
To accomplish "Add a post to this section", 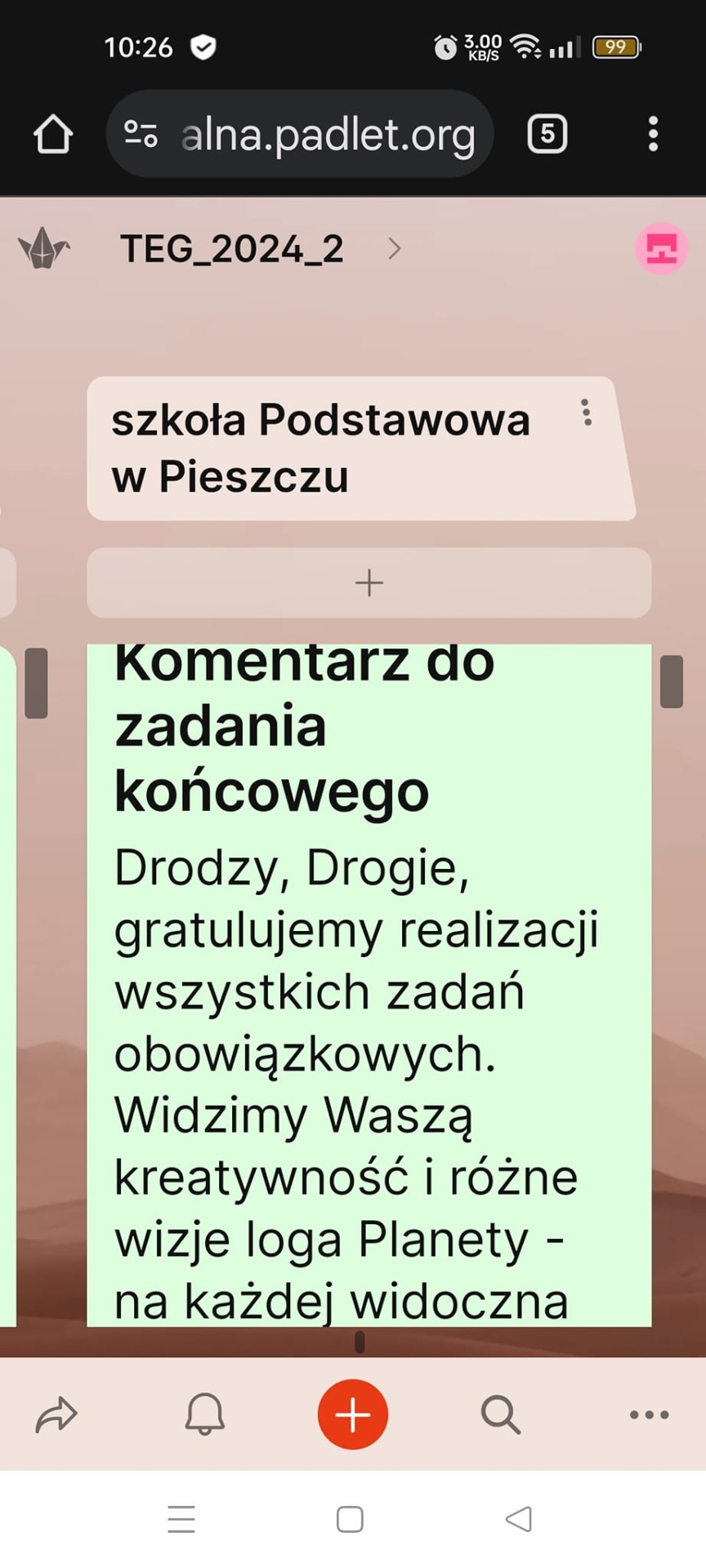I will pyautogui.click(x=369, y=583).
